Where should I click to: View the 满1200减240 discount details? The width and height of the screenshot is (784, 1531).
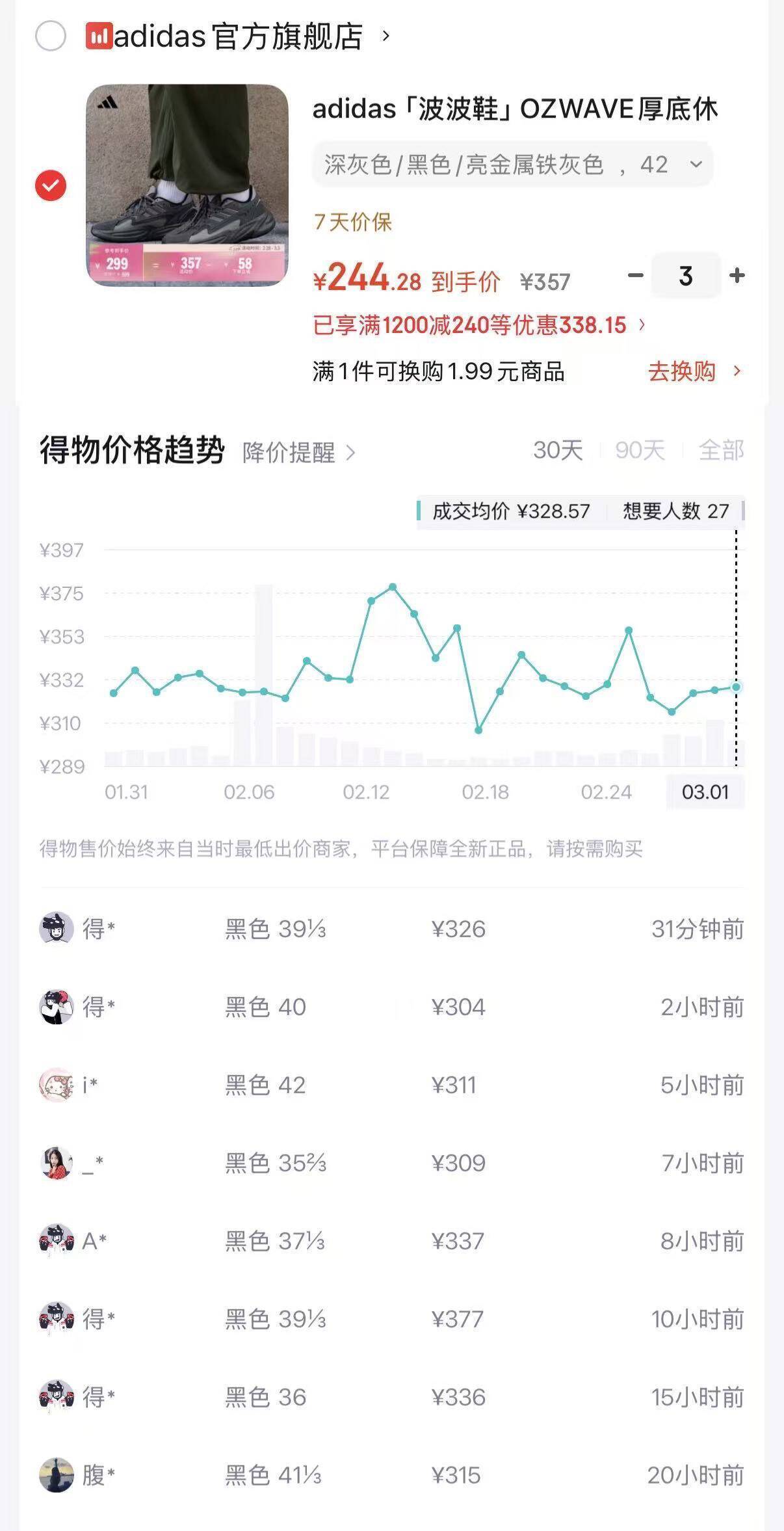[x=479, y=325]
